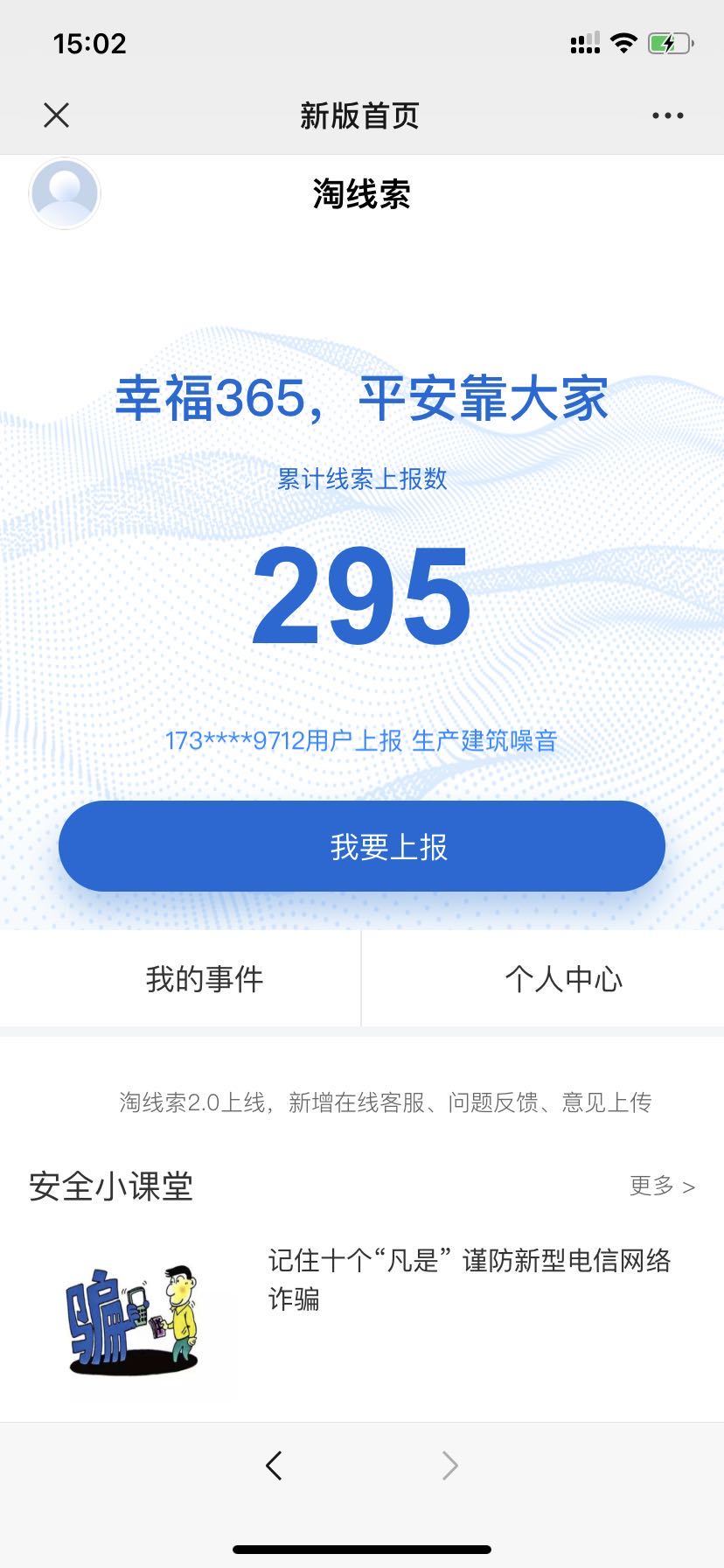Tap the profile avatar
724x1568 pixels.
[x=65, y=193]
